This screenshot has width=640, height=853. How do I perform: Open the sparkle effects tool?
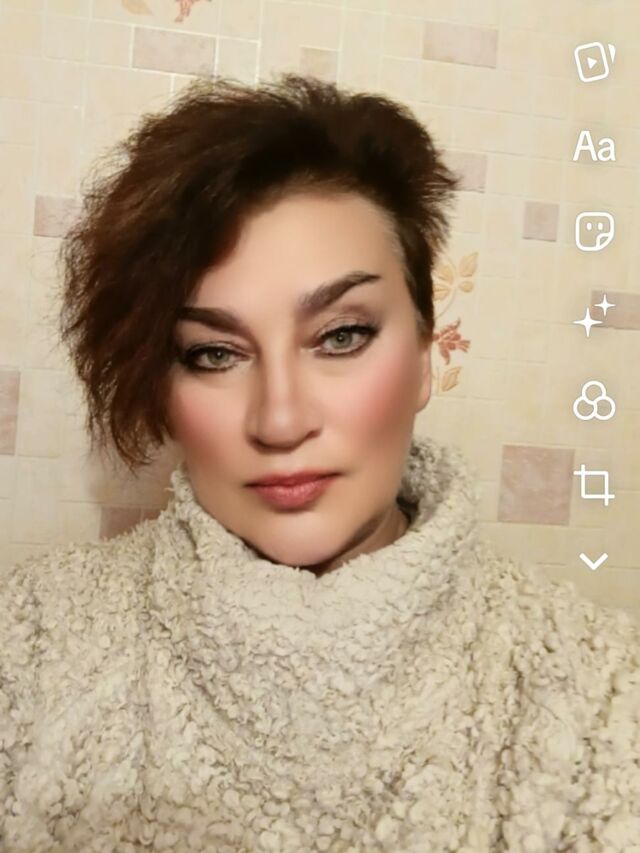(x=594, y=316)
